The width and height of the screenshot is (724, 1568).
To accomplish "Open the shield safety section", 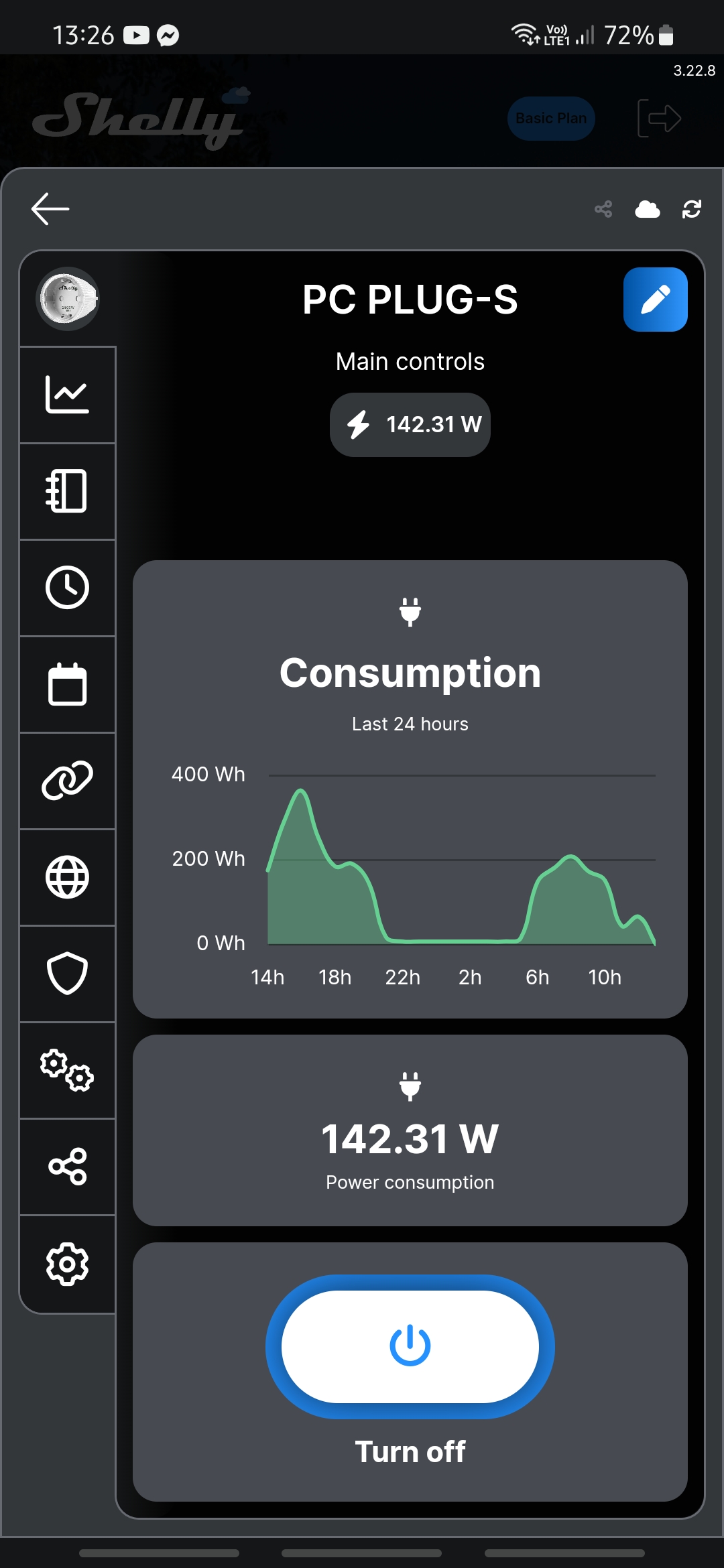I will 67,974.
